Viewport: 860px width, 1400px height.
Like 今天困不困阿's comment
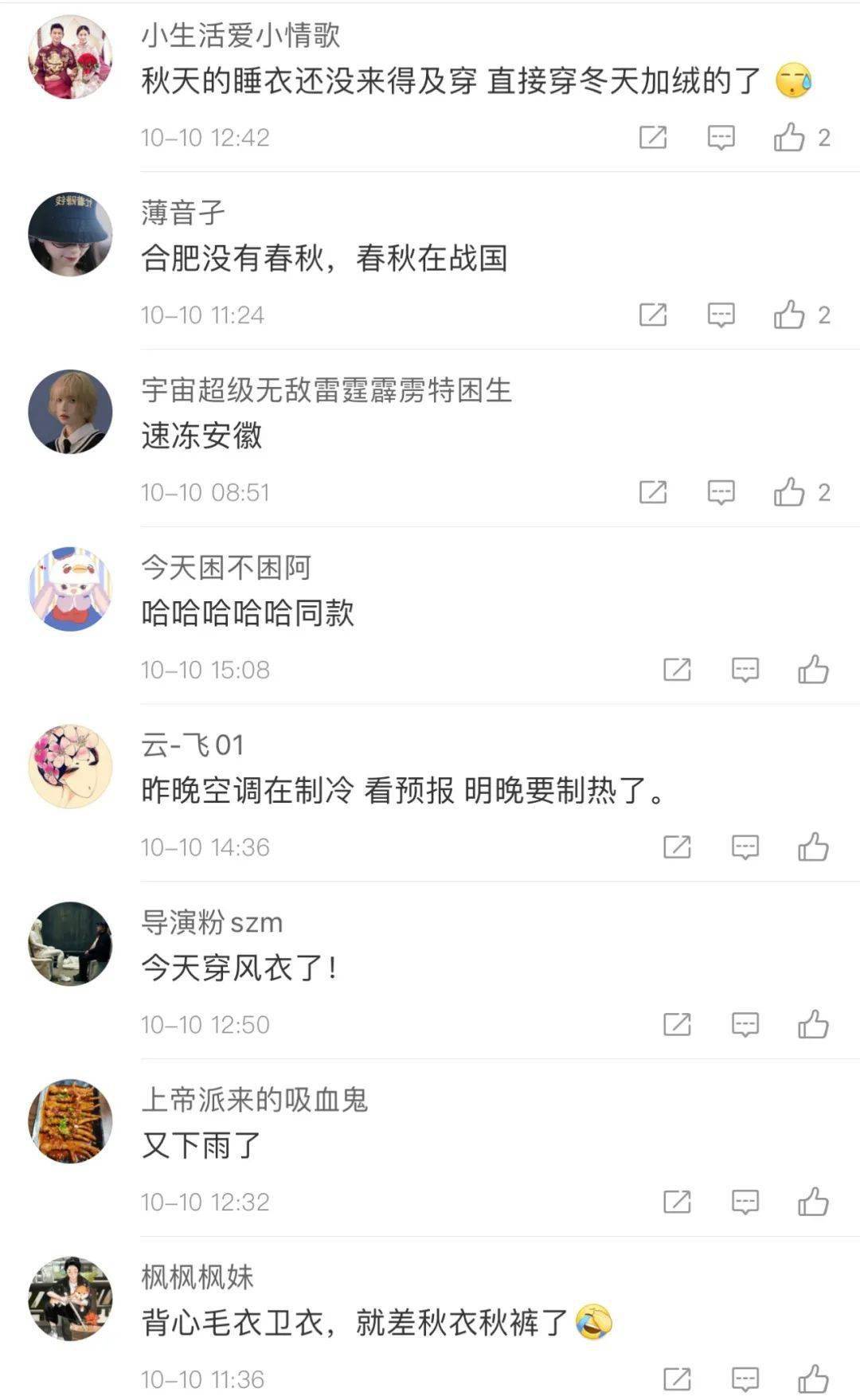(x=813, y=671)
